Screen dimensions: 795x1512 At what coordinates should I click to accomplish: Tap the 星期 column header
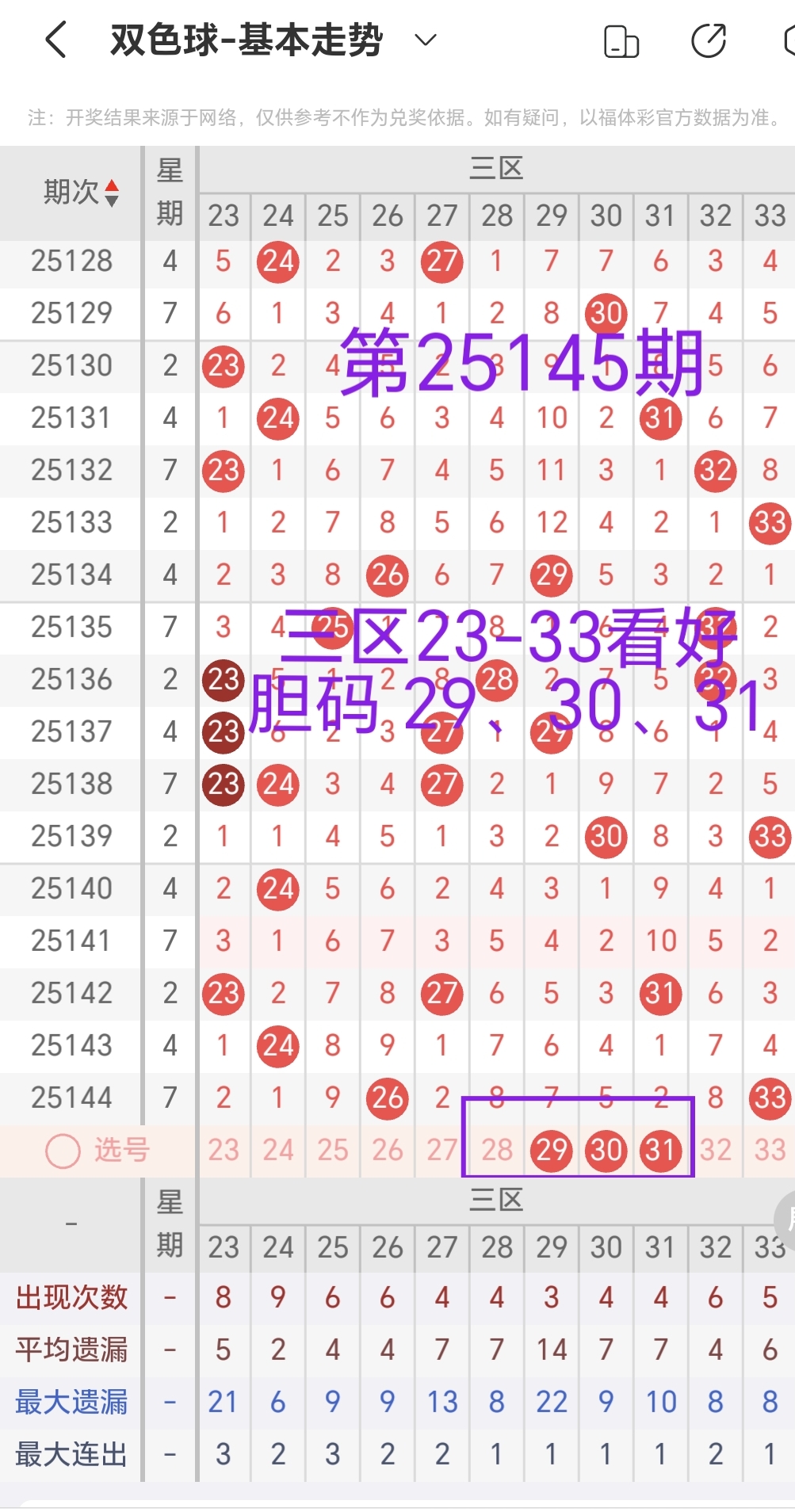pos(169,191)
